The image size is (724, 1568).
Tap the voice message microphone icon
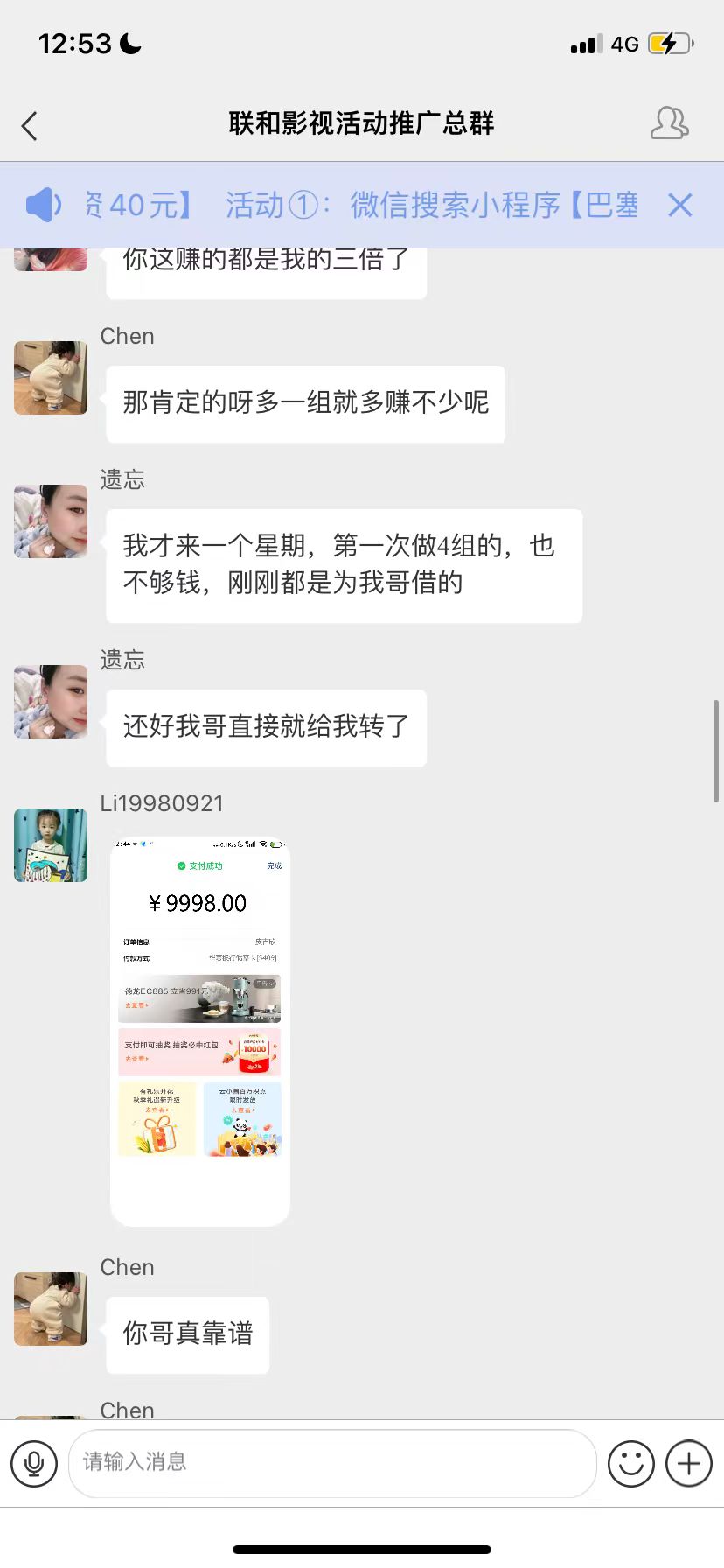coord(34,1463)
